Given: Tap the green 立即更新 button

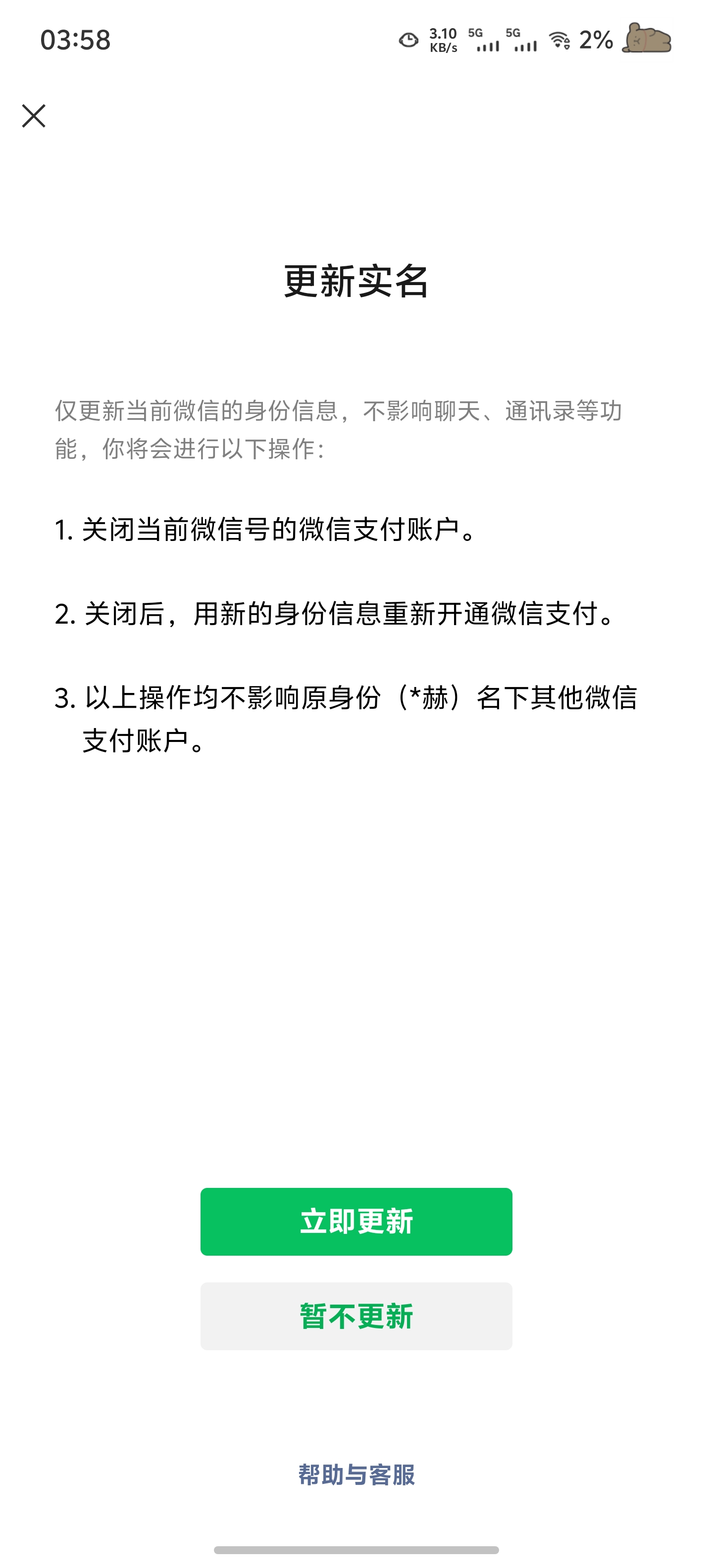Looking at the screenshot, I should click(356, 1222).
